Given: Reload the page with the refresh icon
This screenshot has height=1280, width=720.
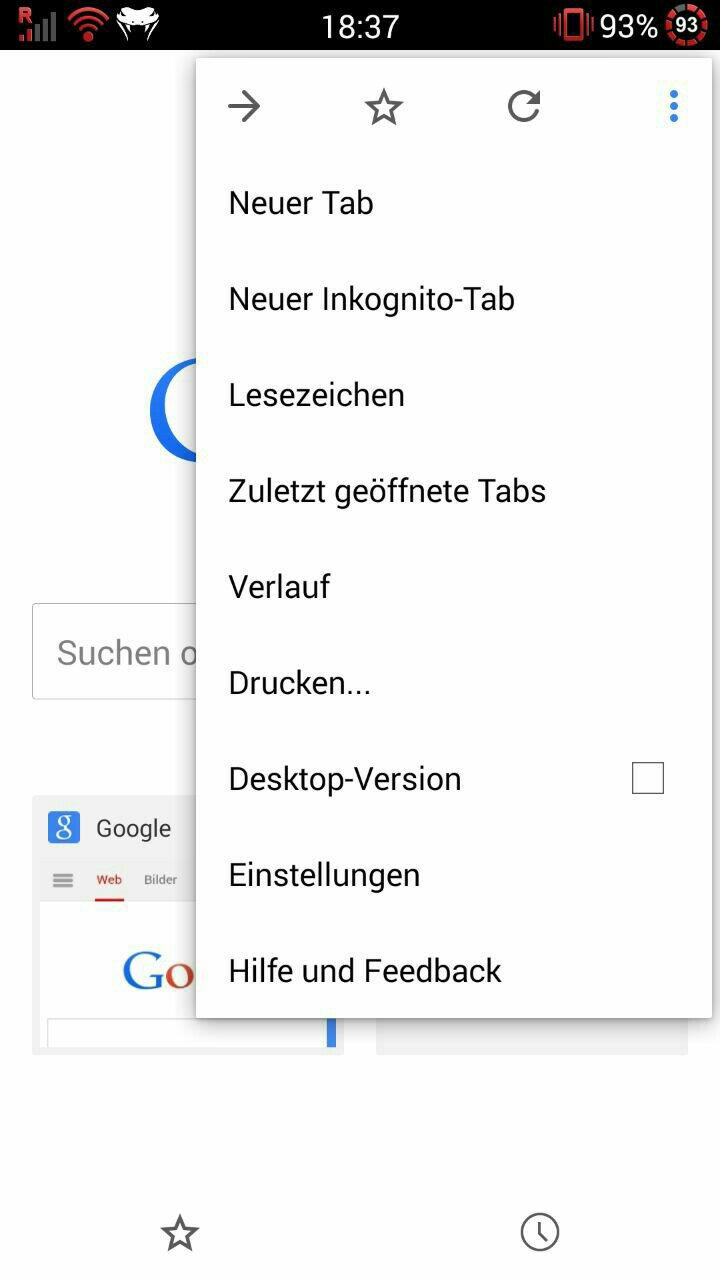Looking at the screenshot, I should pos(524,106).
